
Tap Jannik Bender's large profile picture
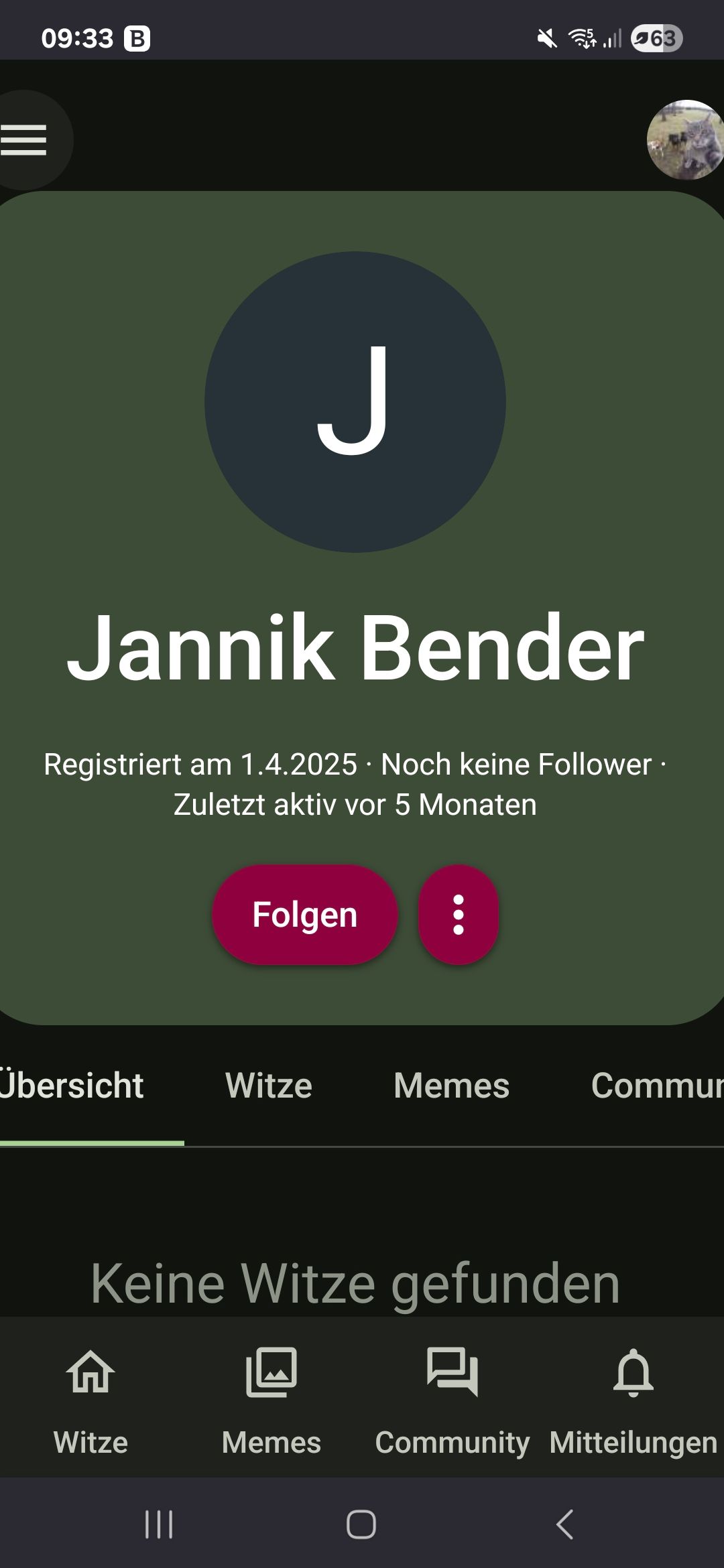[x=355, y=402]
